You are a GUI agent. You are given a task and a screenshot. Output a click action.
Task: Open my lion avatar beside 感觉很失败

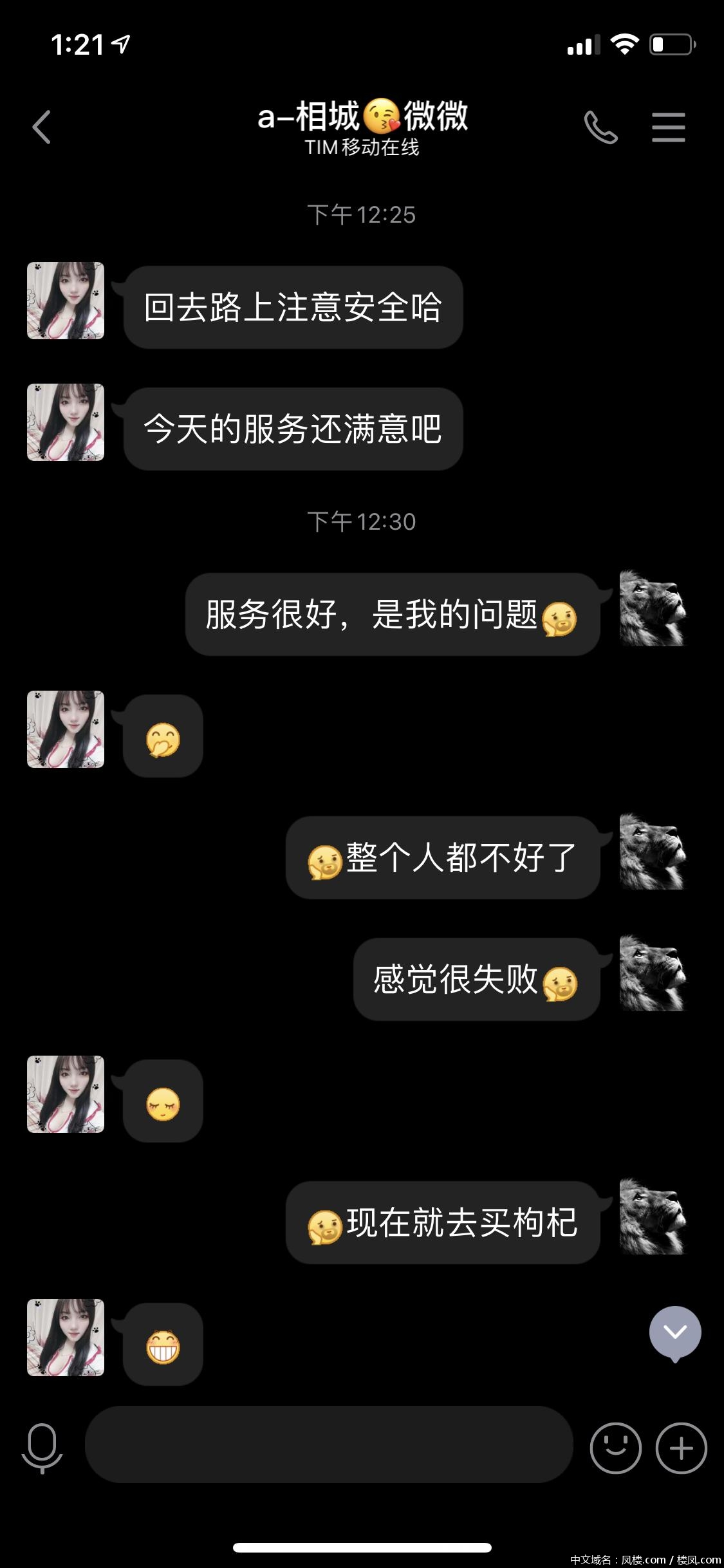pos(653,973)
